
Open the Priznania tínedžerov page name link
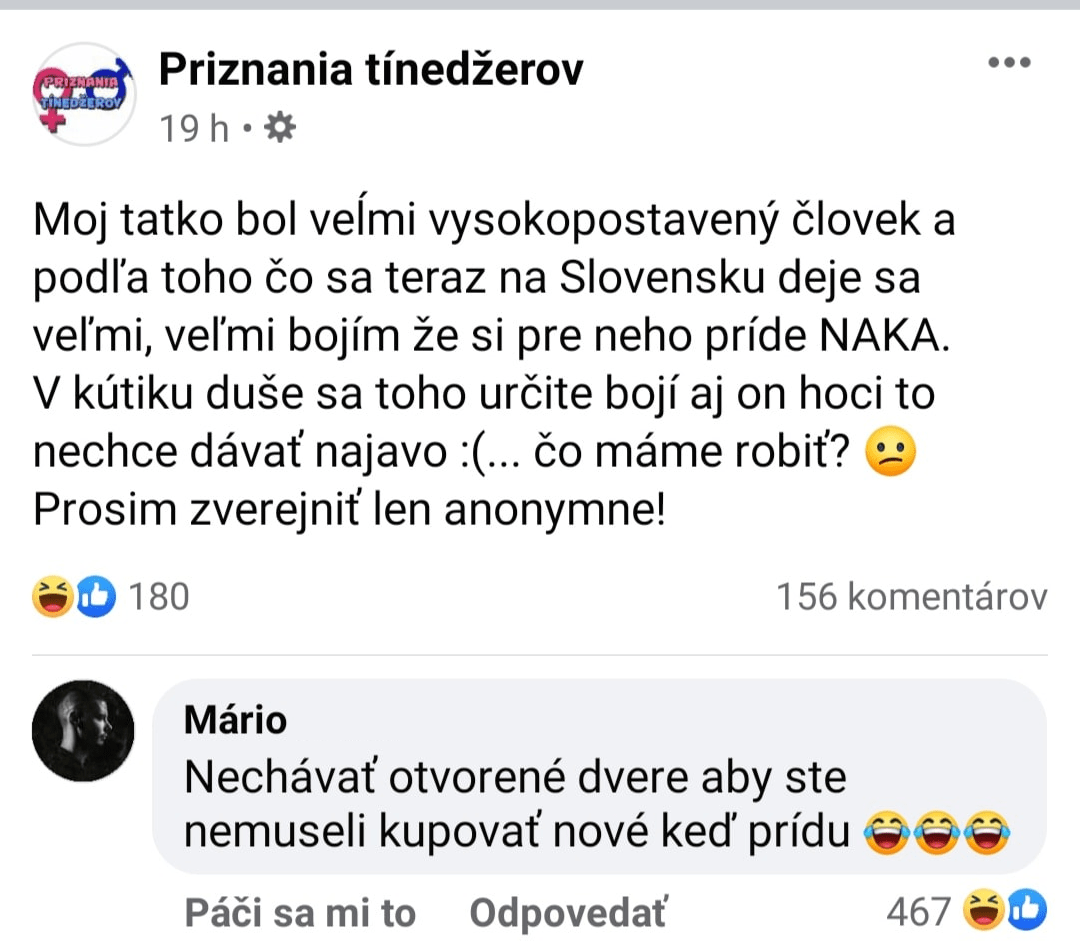[371, 69]
